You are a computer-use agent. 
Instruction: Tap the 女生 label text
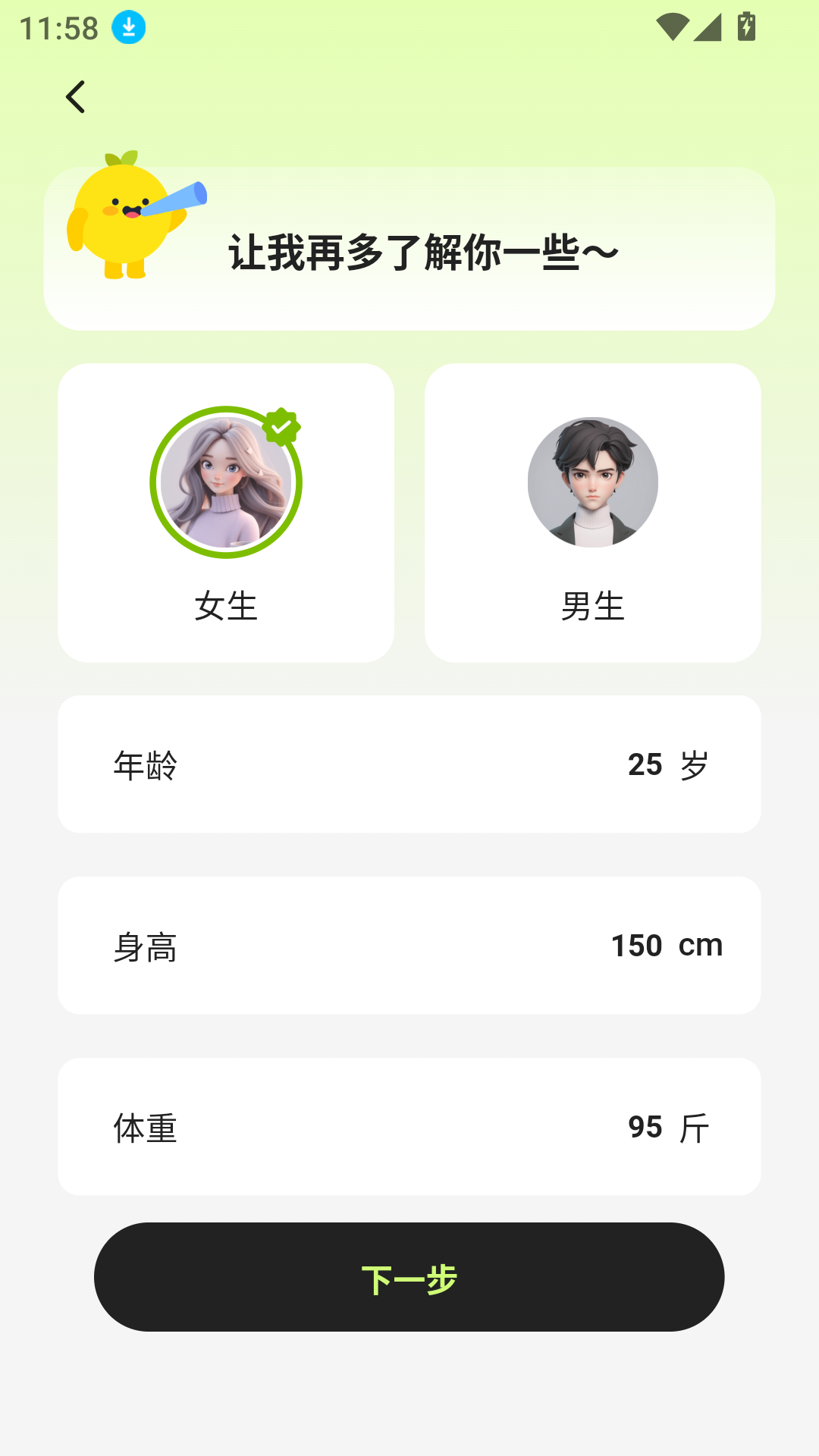pos(225,604)
